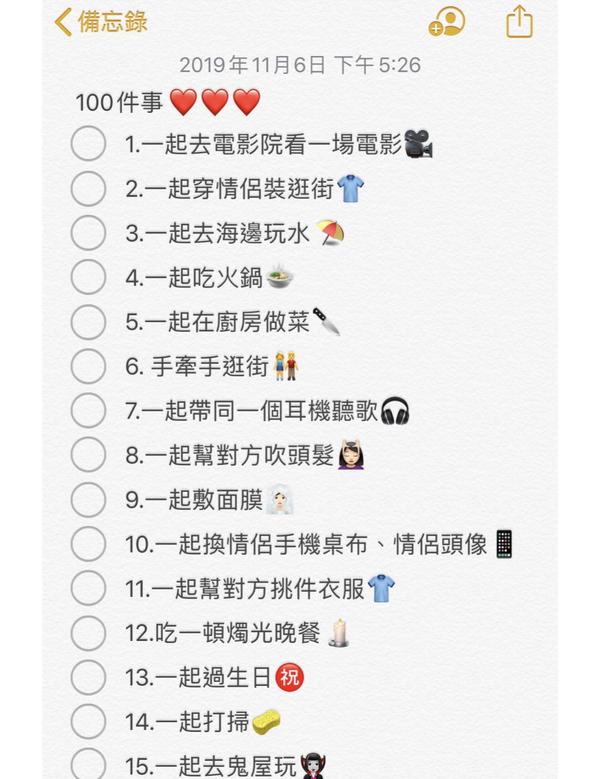Mark 6.手牽手逛街 as completed
This screenshot has height=779, width=600.
coord(89,366)
